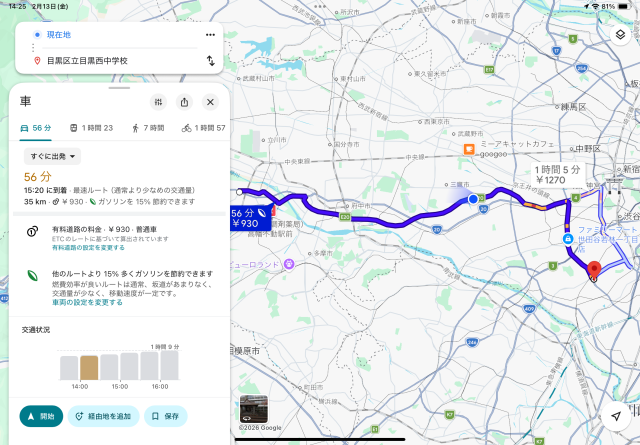Image resolution: width=640 pixels, height=445 pixels.
Task: Switch to walking tab 7 時間
Action: 148,128
